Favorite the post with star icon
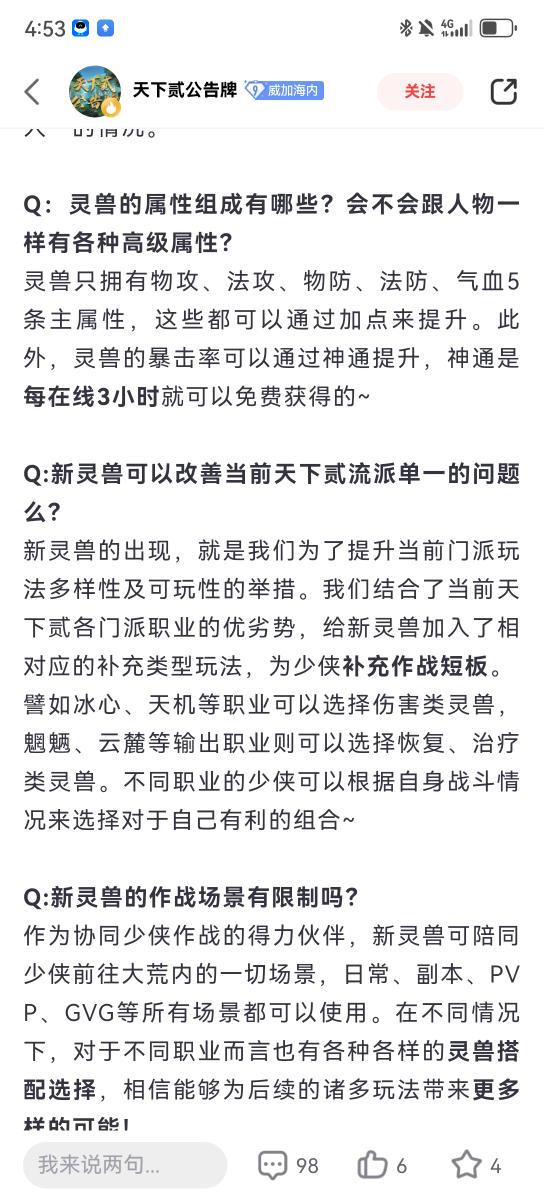This screenshot has height=1200, width=544. tap(477, 1165)
